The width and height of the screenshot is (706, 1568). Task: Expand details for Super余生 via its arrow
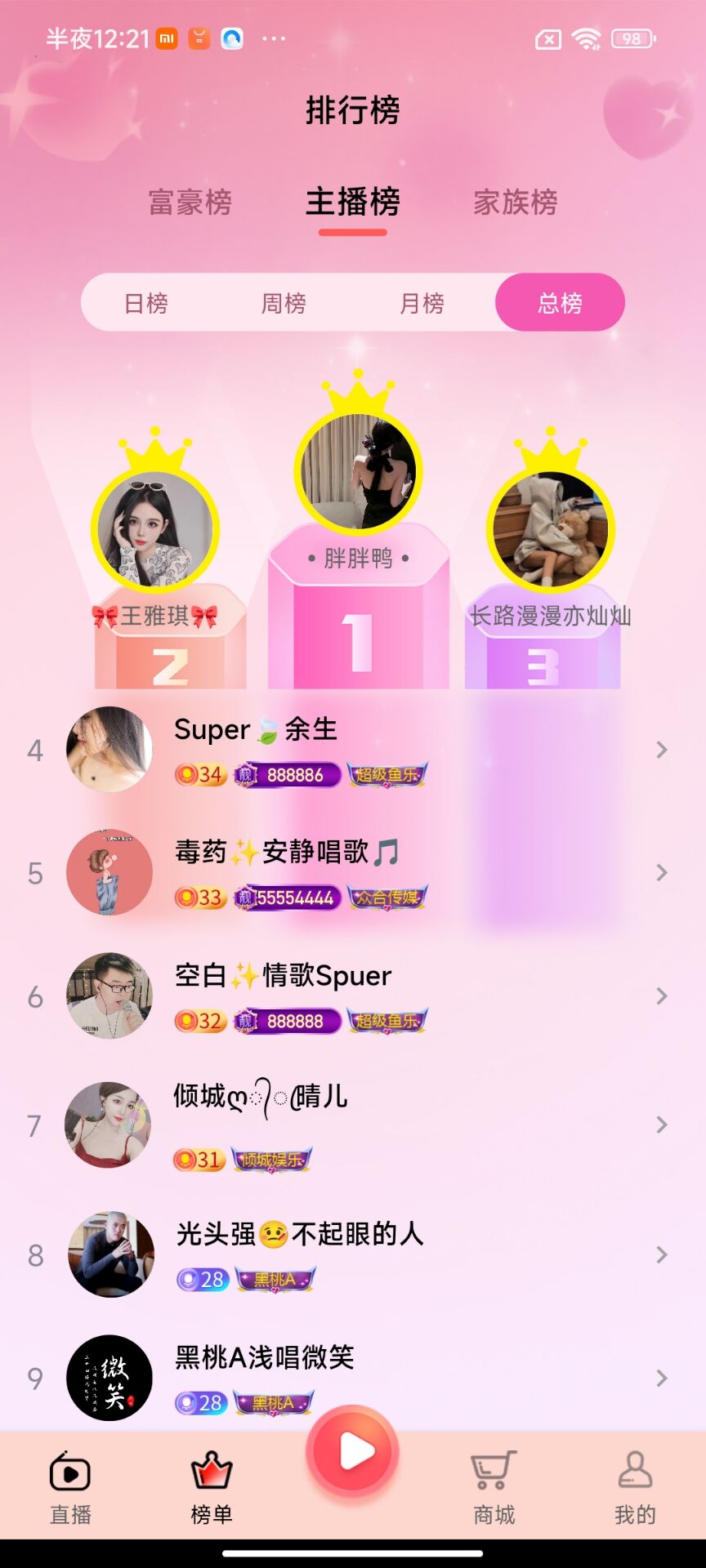(x=660, y=749)
